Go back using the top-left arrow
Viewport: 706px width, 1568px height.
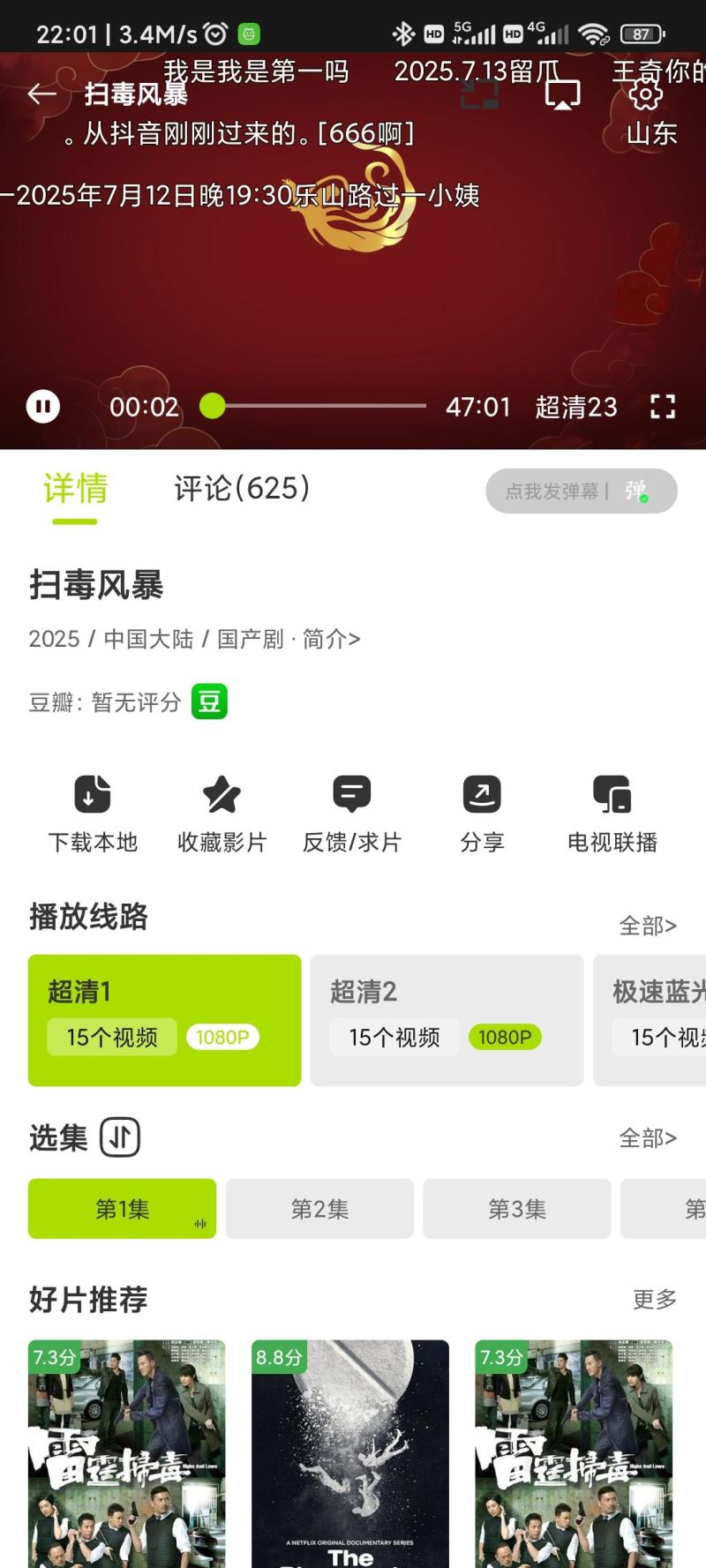click(41, 94)
